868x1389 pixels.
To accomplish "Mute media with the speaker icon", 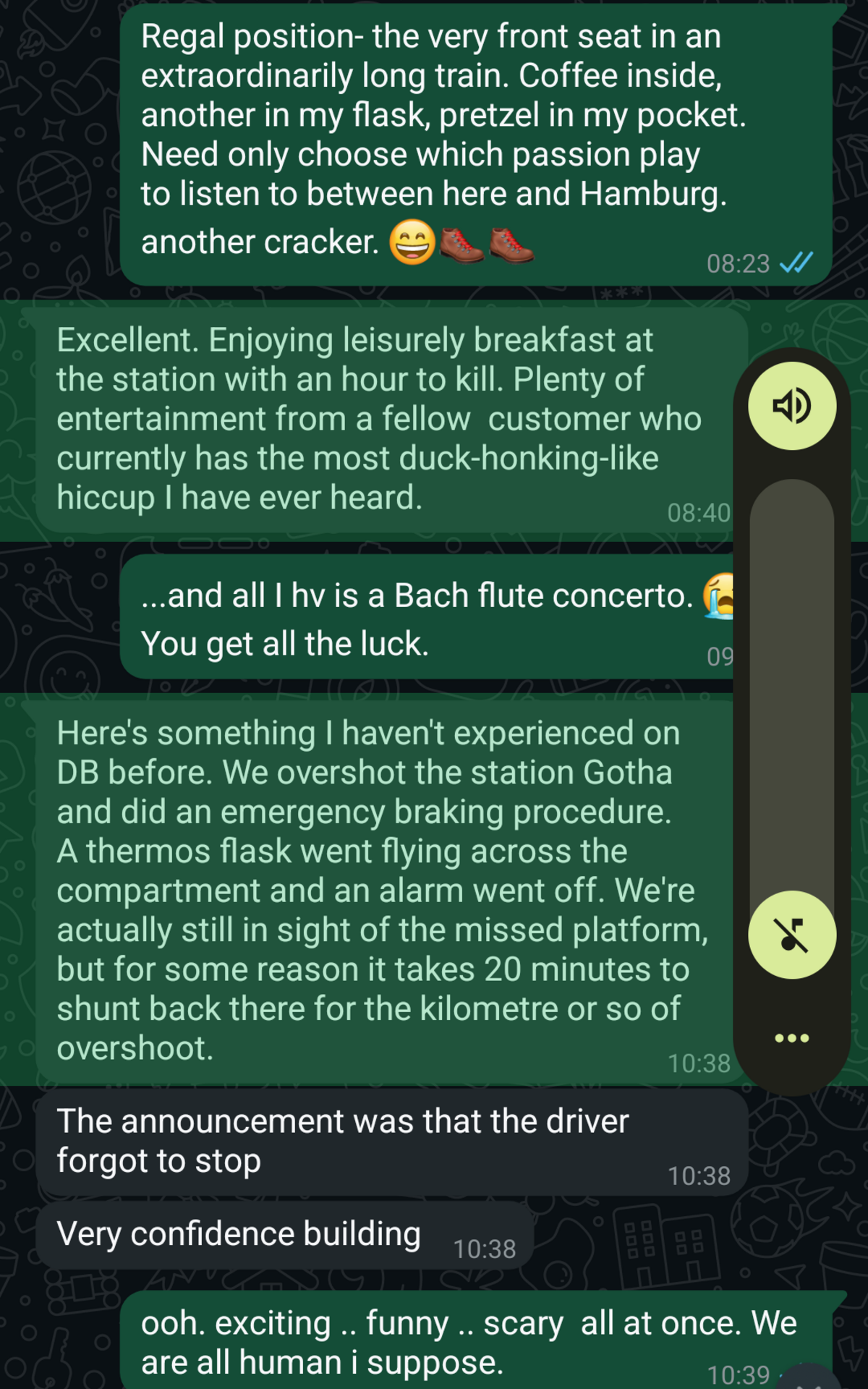I will [x=792, y=406].
